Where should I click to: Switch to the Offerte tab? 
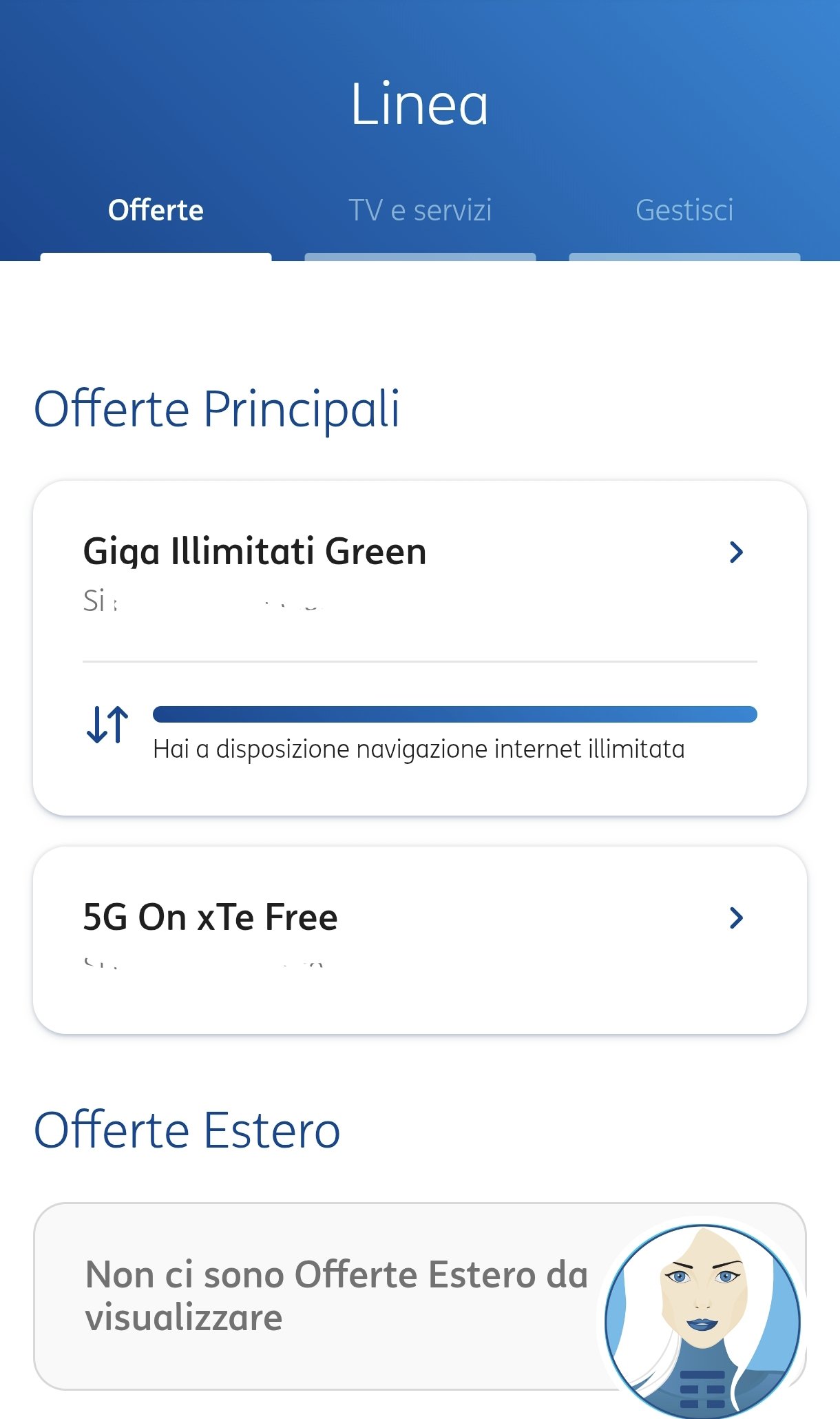coord(156,211)
